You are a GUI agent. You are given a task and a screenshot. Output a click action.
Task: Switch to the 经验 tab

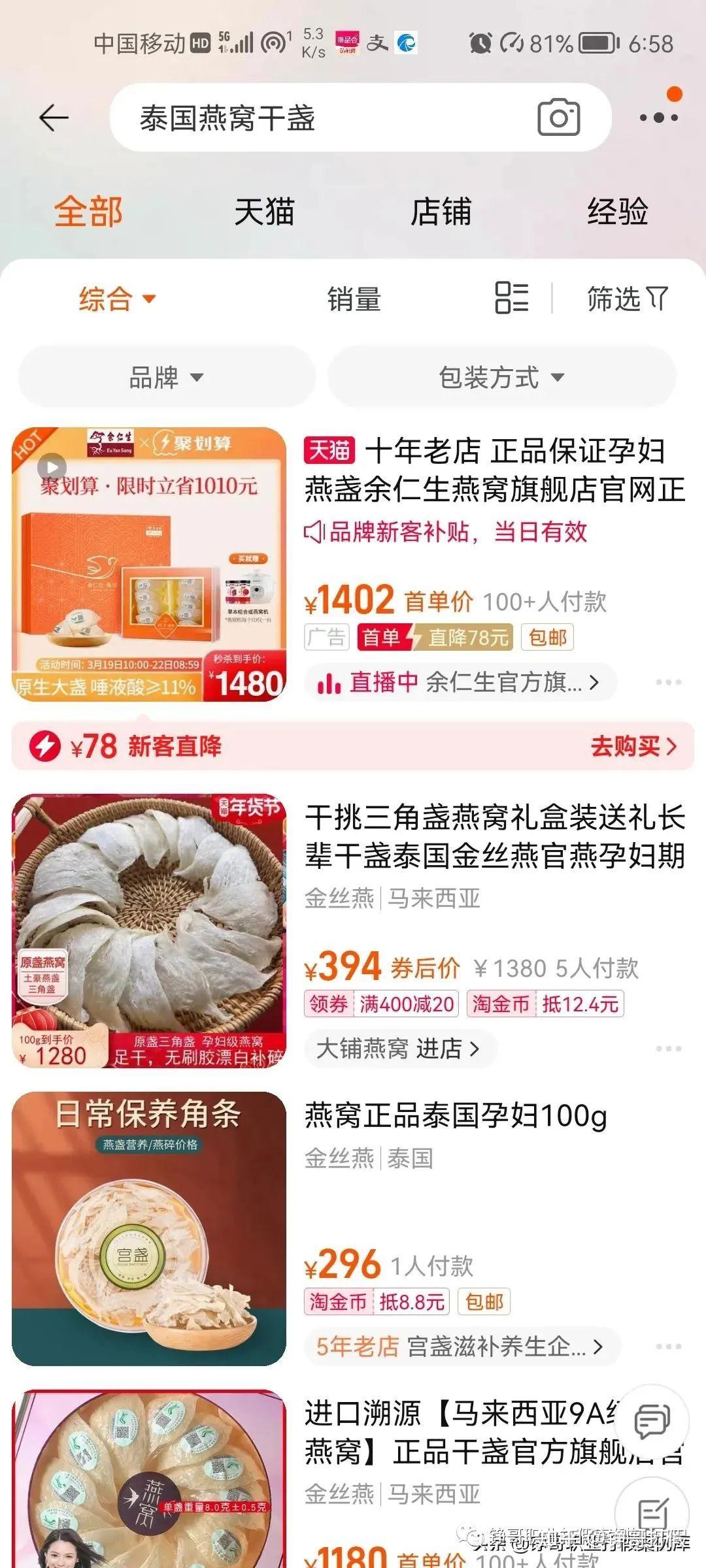point(617,212)
